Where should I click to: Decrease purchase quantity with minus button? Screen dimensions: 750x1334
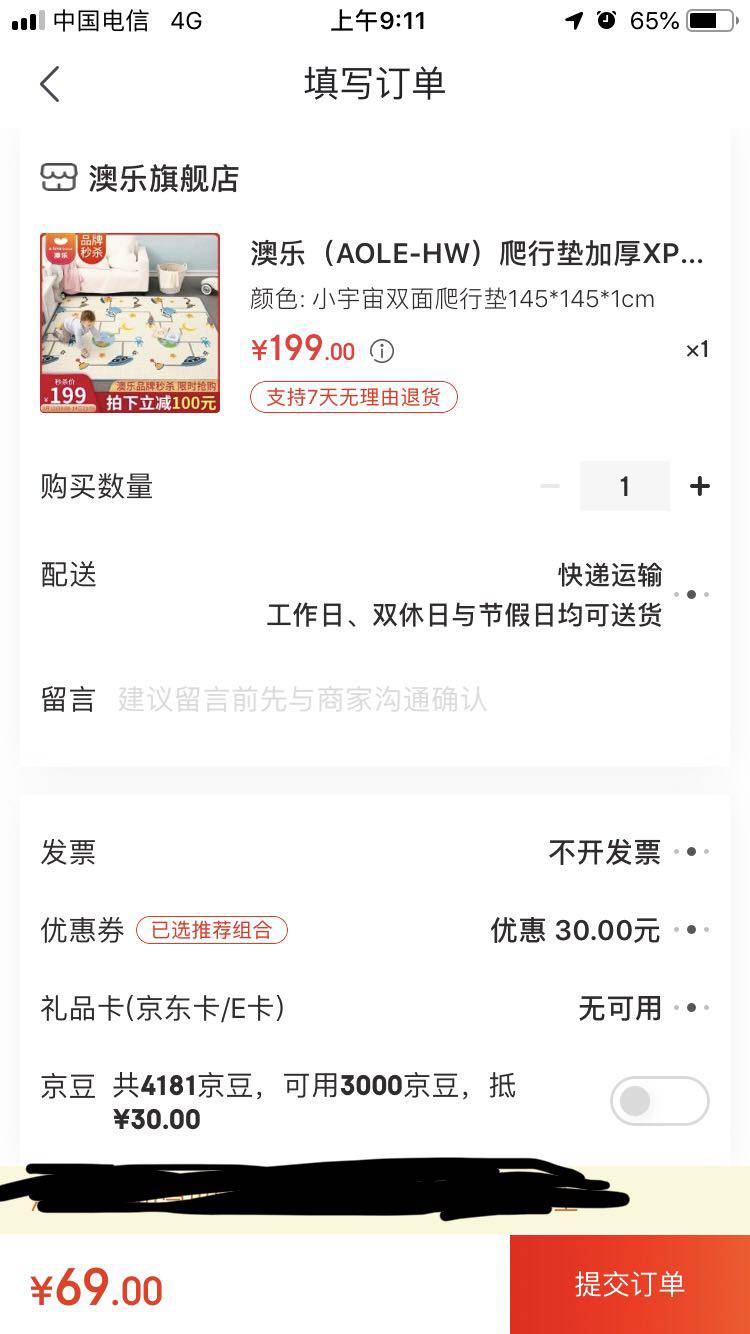tap(549, 486)
